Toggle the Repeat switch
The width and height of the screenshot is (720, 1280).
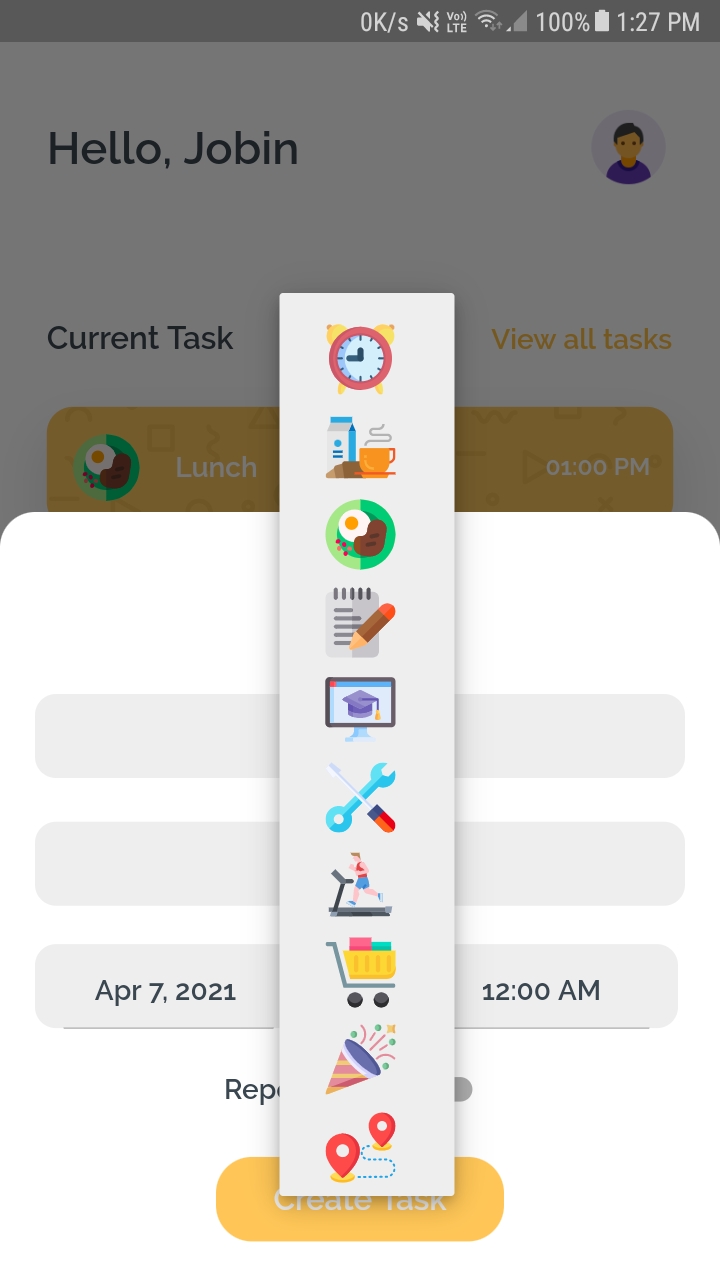coord(461,1089)
